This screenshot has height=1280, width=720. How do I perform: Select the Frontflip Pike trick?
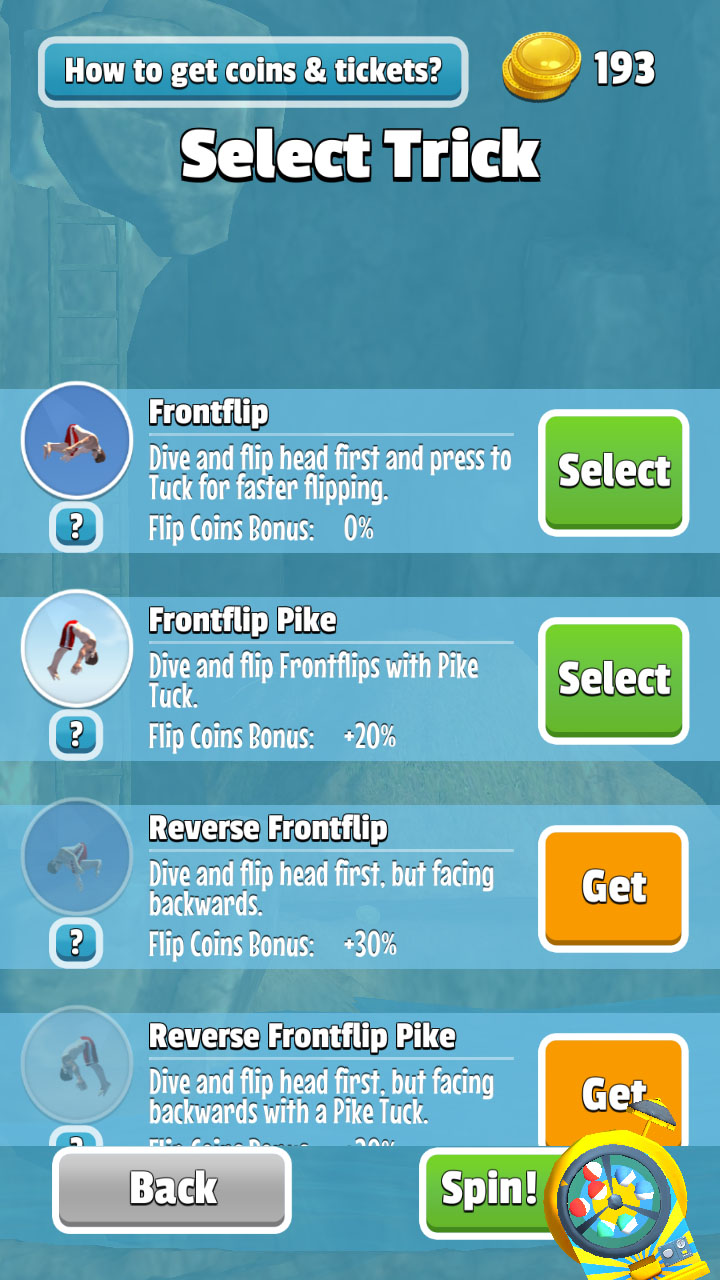click(613, 679)
